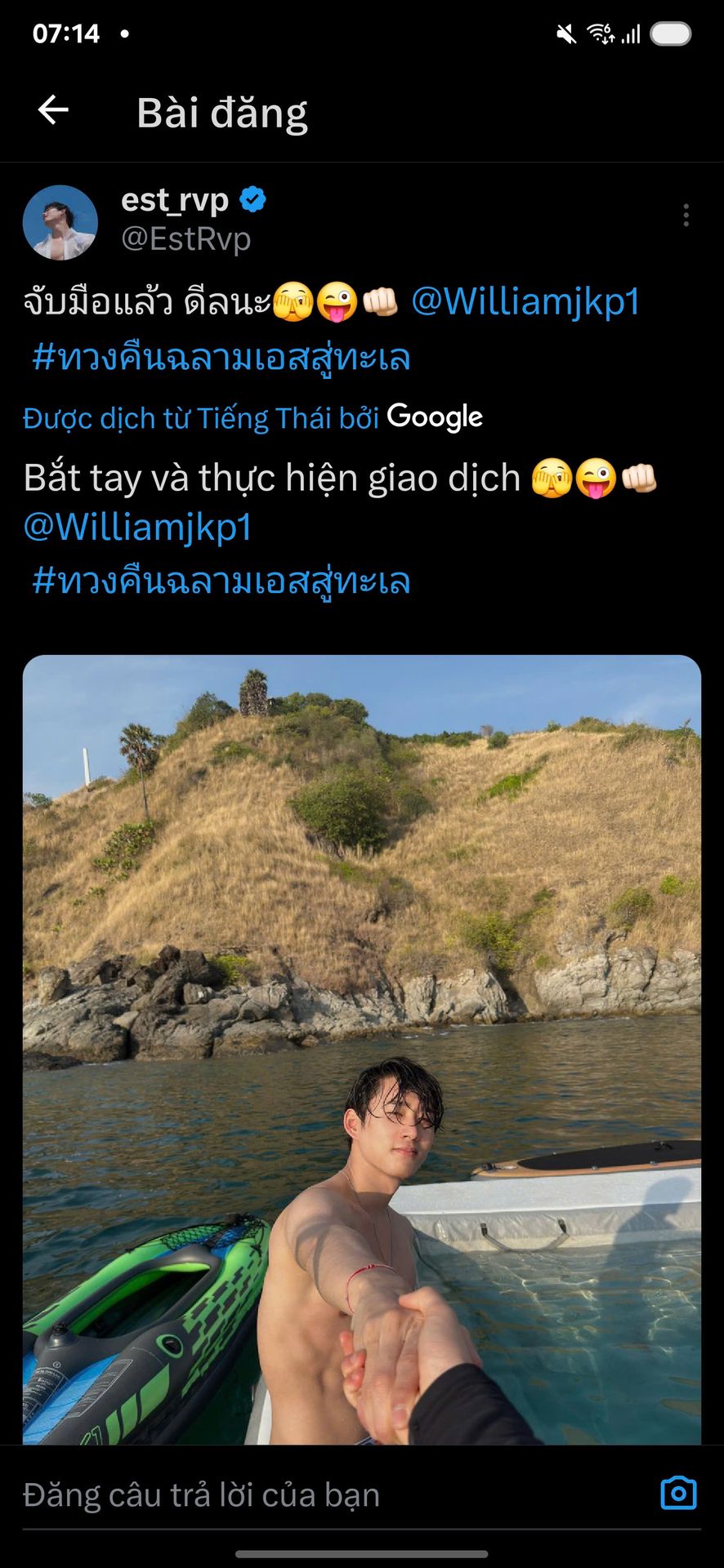
Task: Open the camera icon to attach a photo
Action: 678,1493
